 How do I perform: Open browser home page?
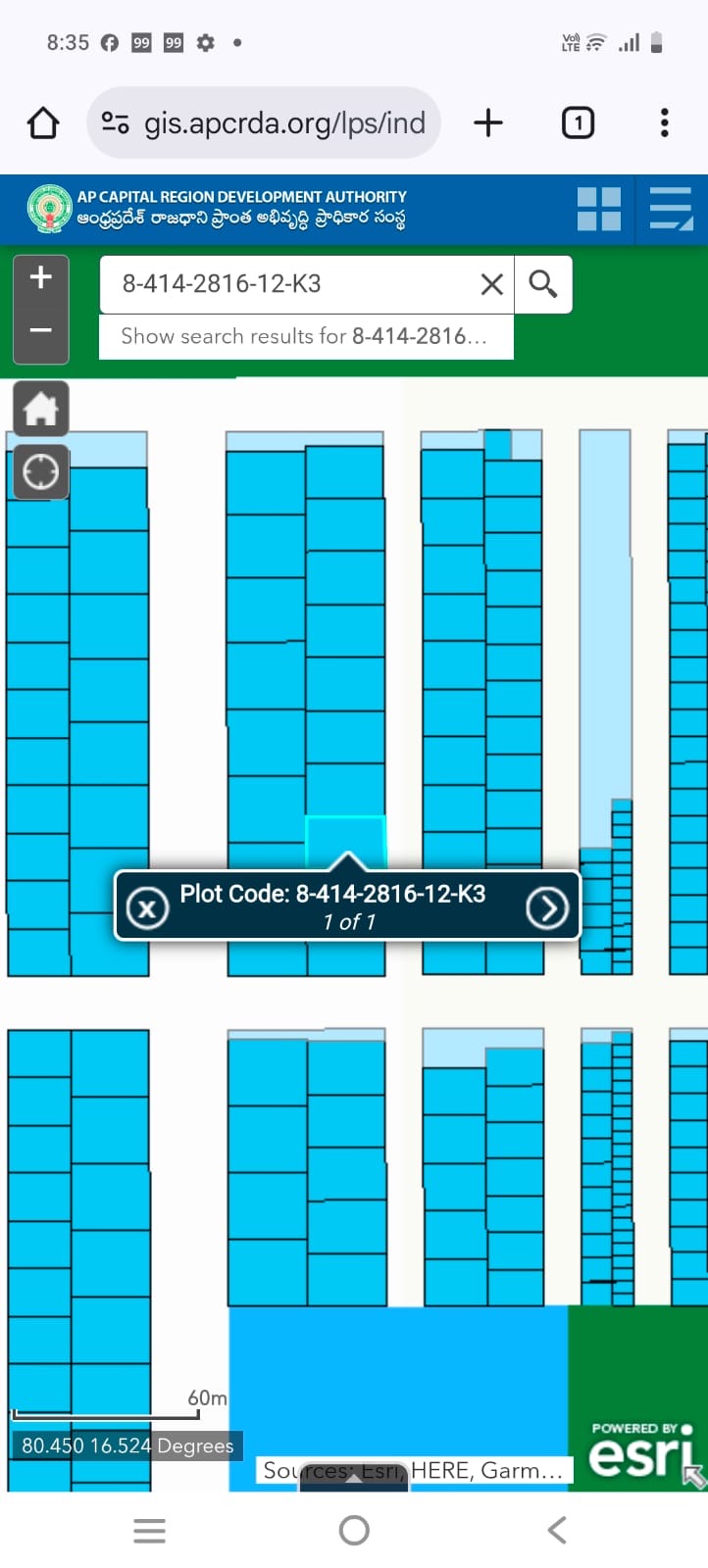coord(43,123)
